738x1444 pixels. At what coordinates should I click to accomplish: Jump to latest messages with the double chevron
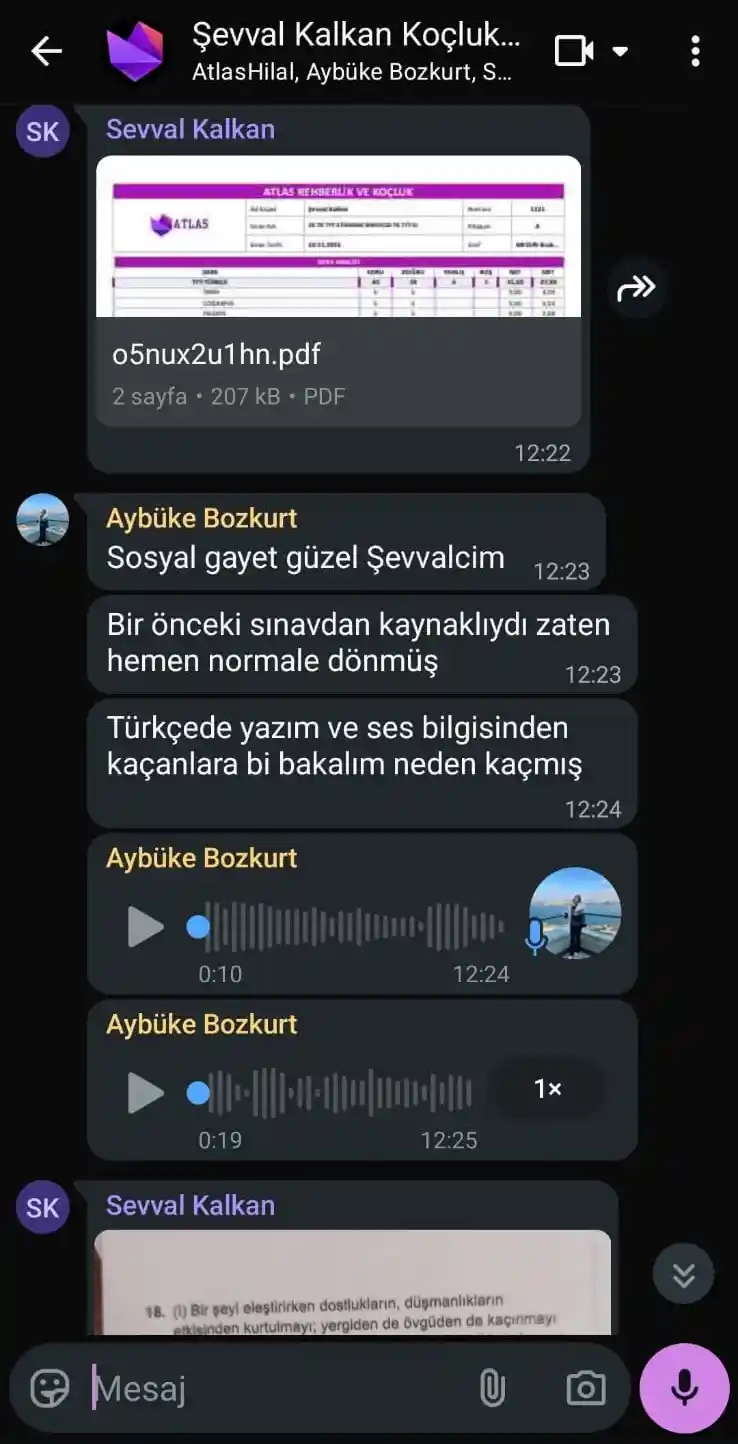pos(683,1274)
